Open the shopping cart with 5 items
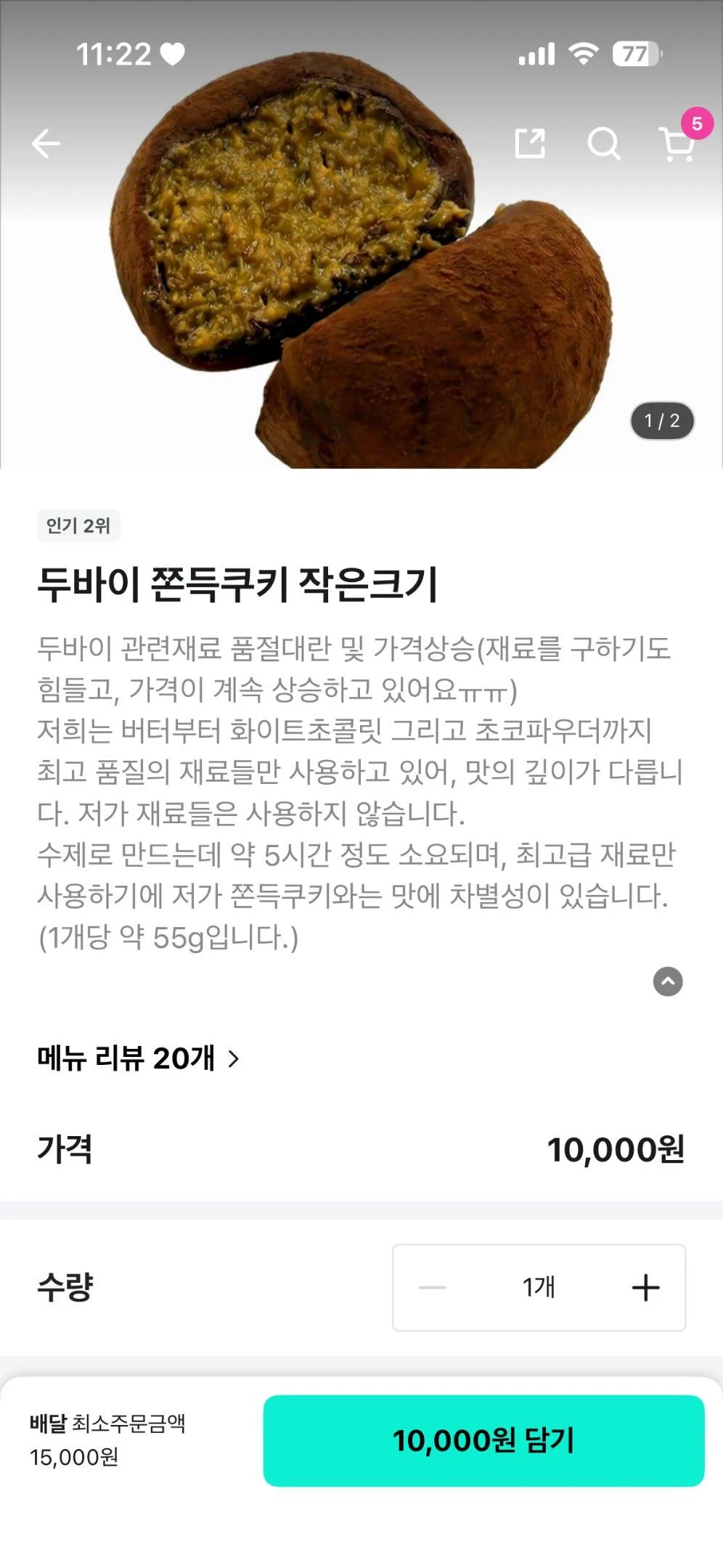This screenshot has width=723, height=1568. [675, 144]
